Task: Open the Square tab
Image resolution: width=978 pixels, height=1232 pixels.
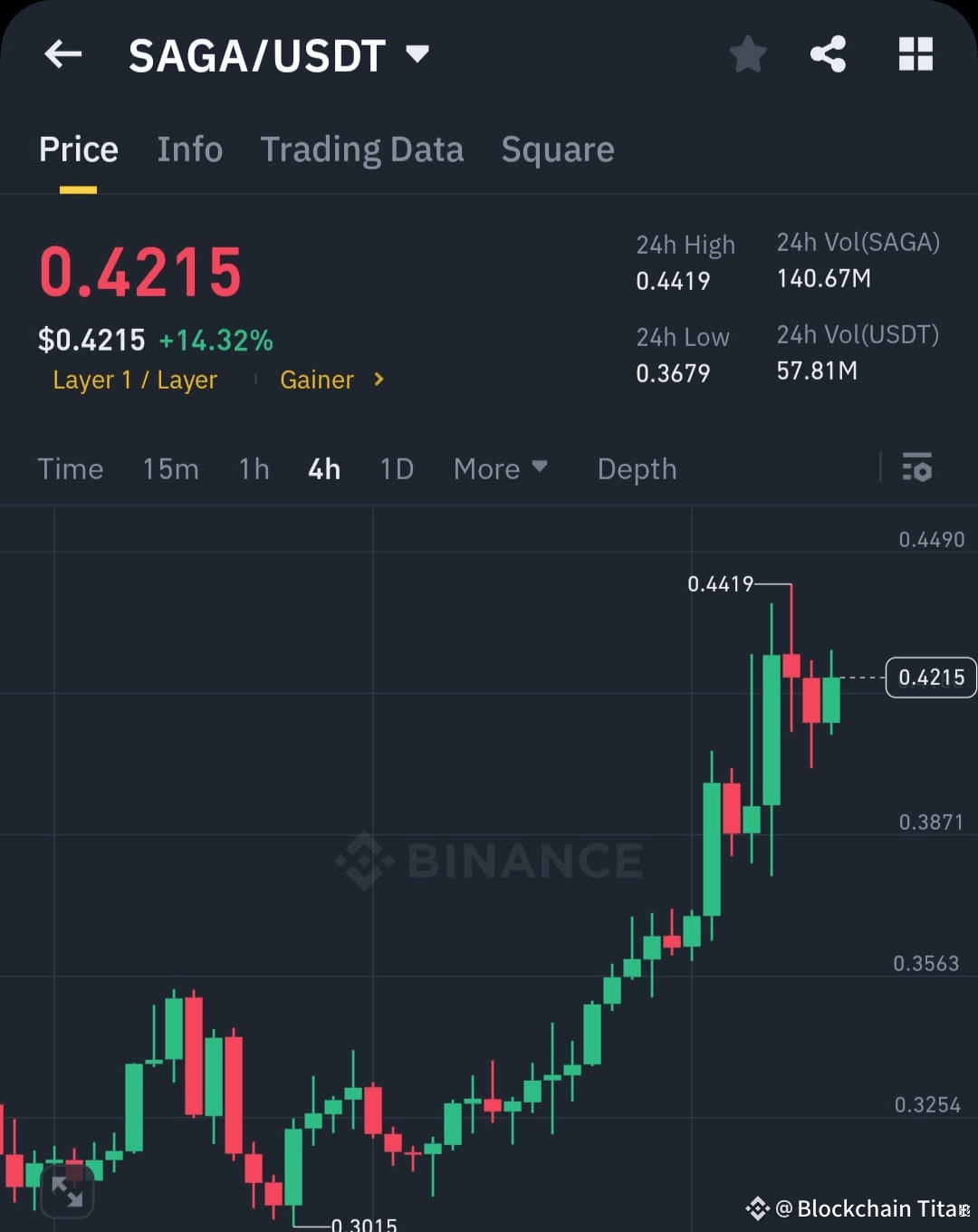Action: pyautogui.click(x=558, y=149)
